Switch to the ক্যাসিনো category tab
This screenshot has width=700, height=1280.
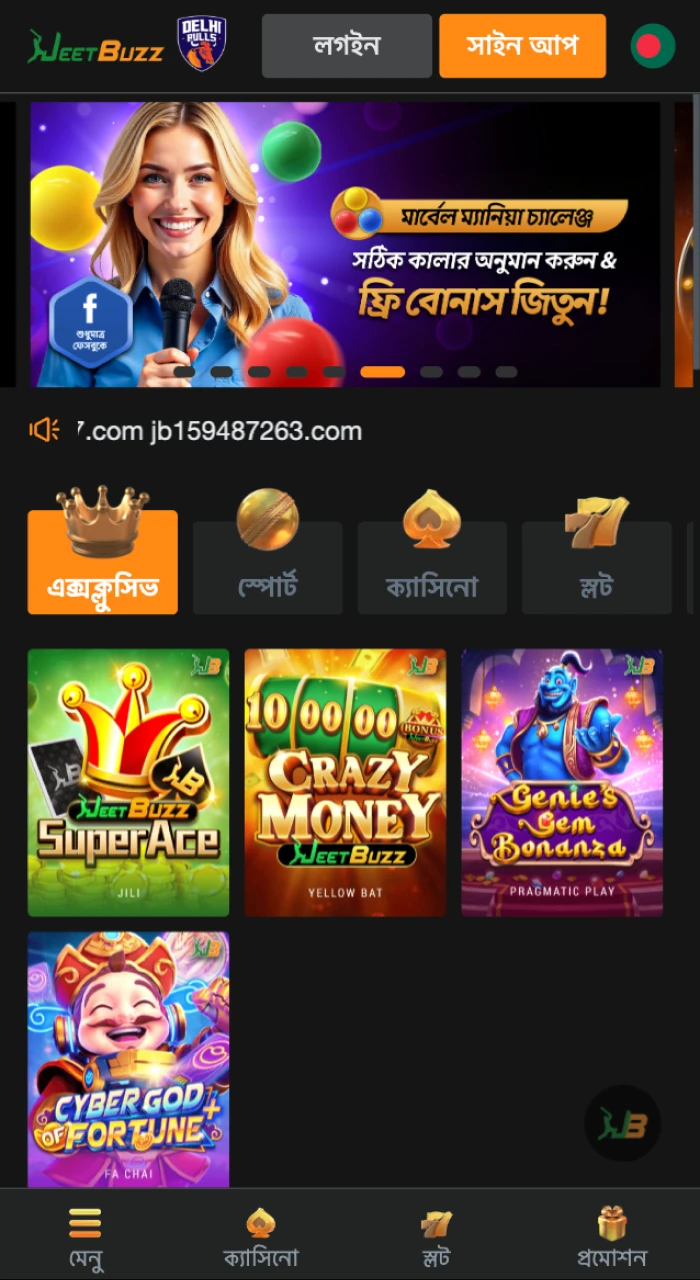point(432,568)
